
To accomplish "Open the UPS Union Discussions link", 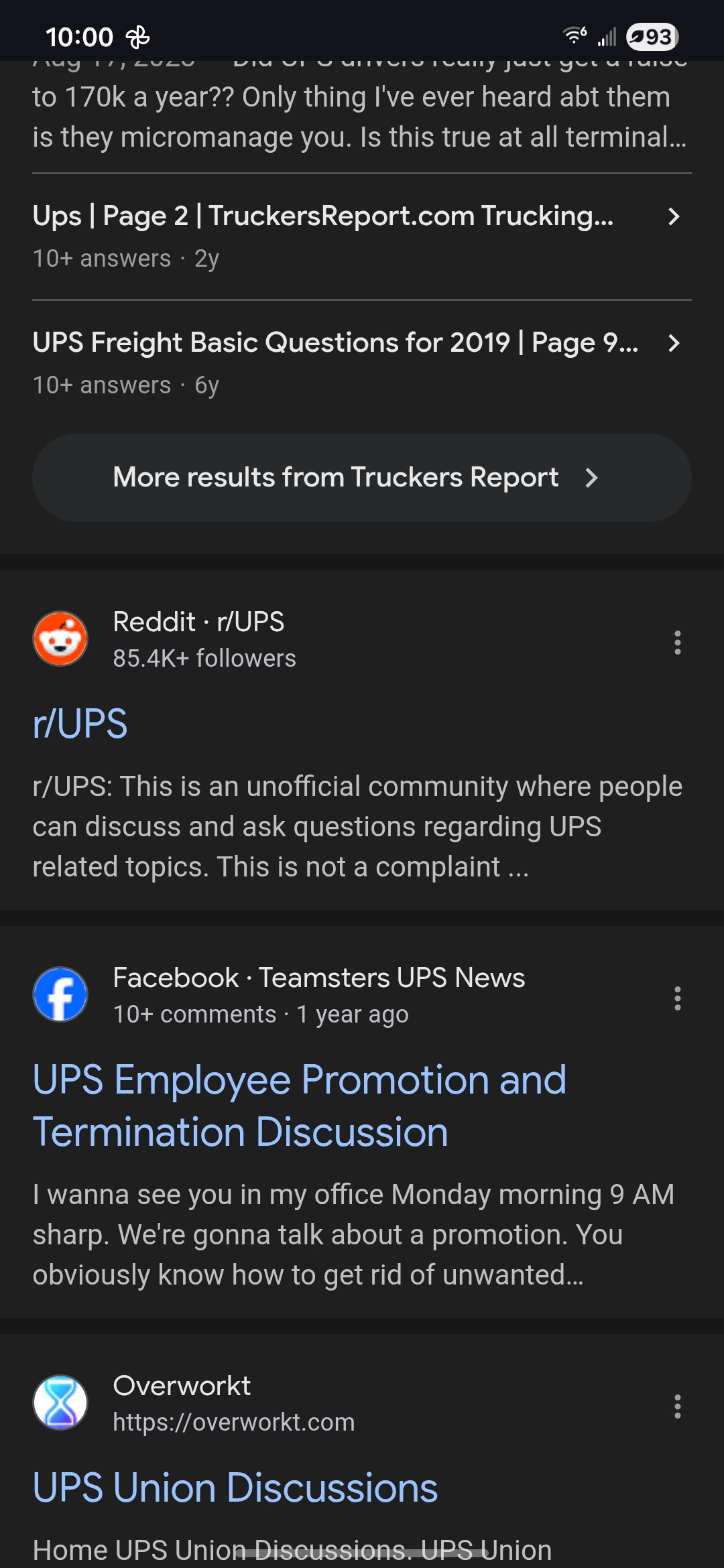I will (x=235, y=1488).
